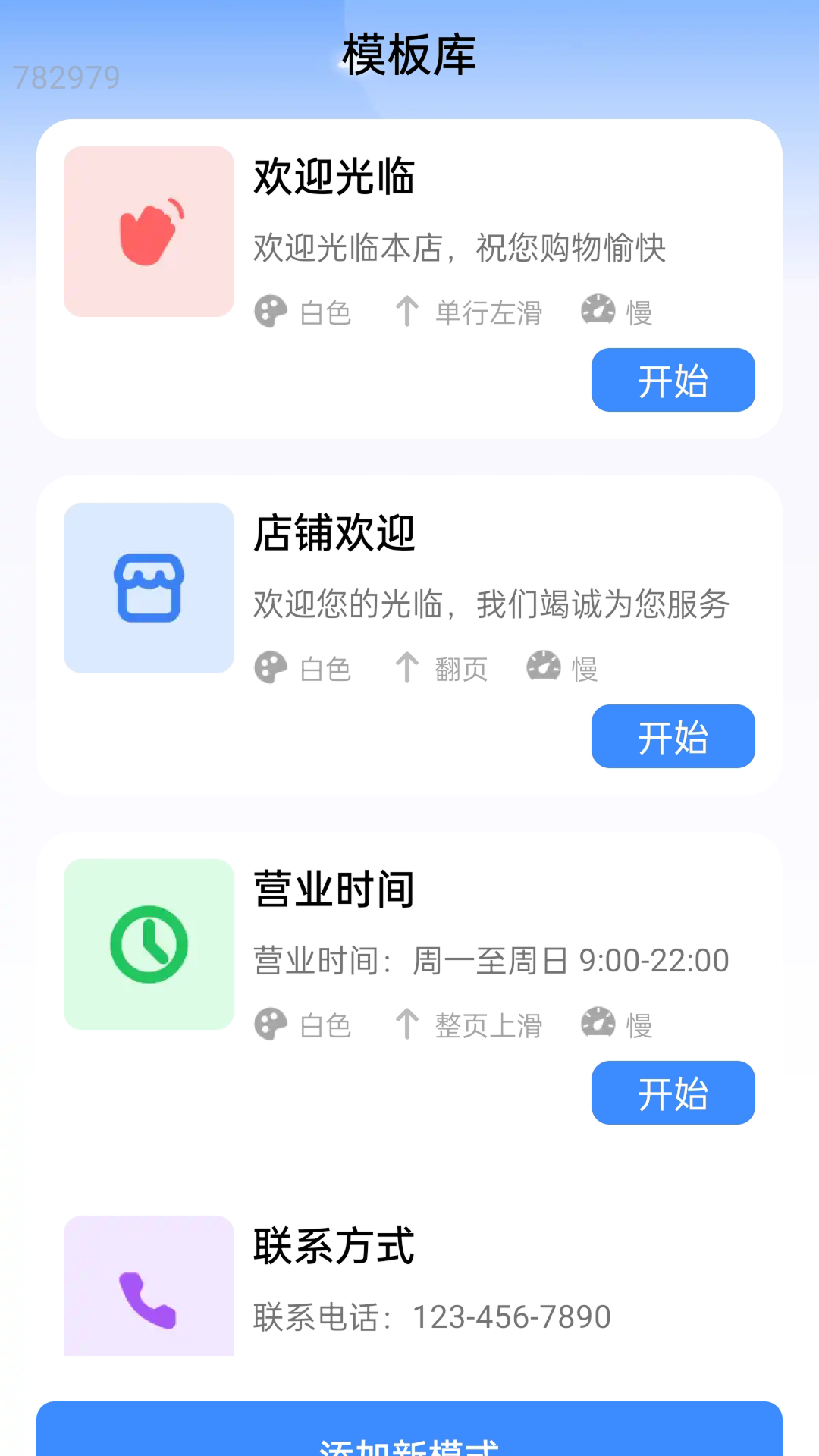Click the arrow icon beside 翻页
Image resolution: width=819 pixels, height=1456 pixels.
tap(406, 667)
